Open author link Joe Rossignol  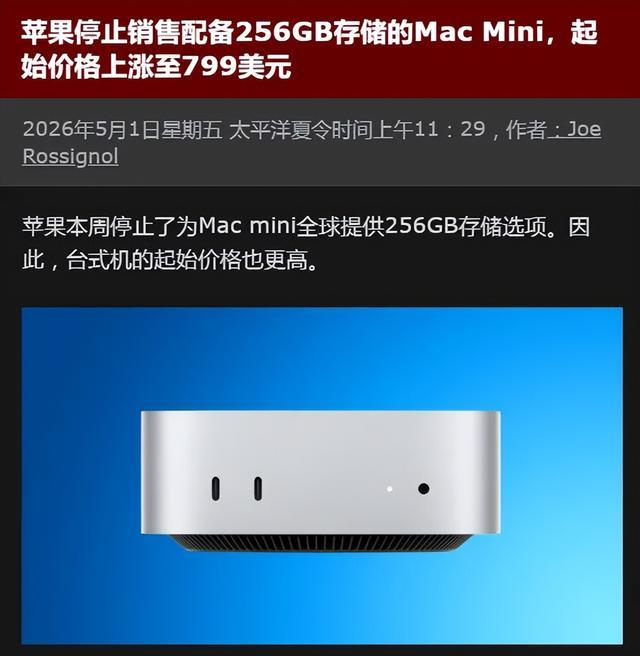70,156
